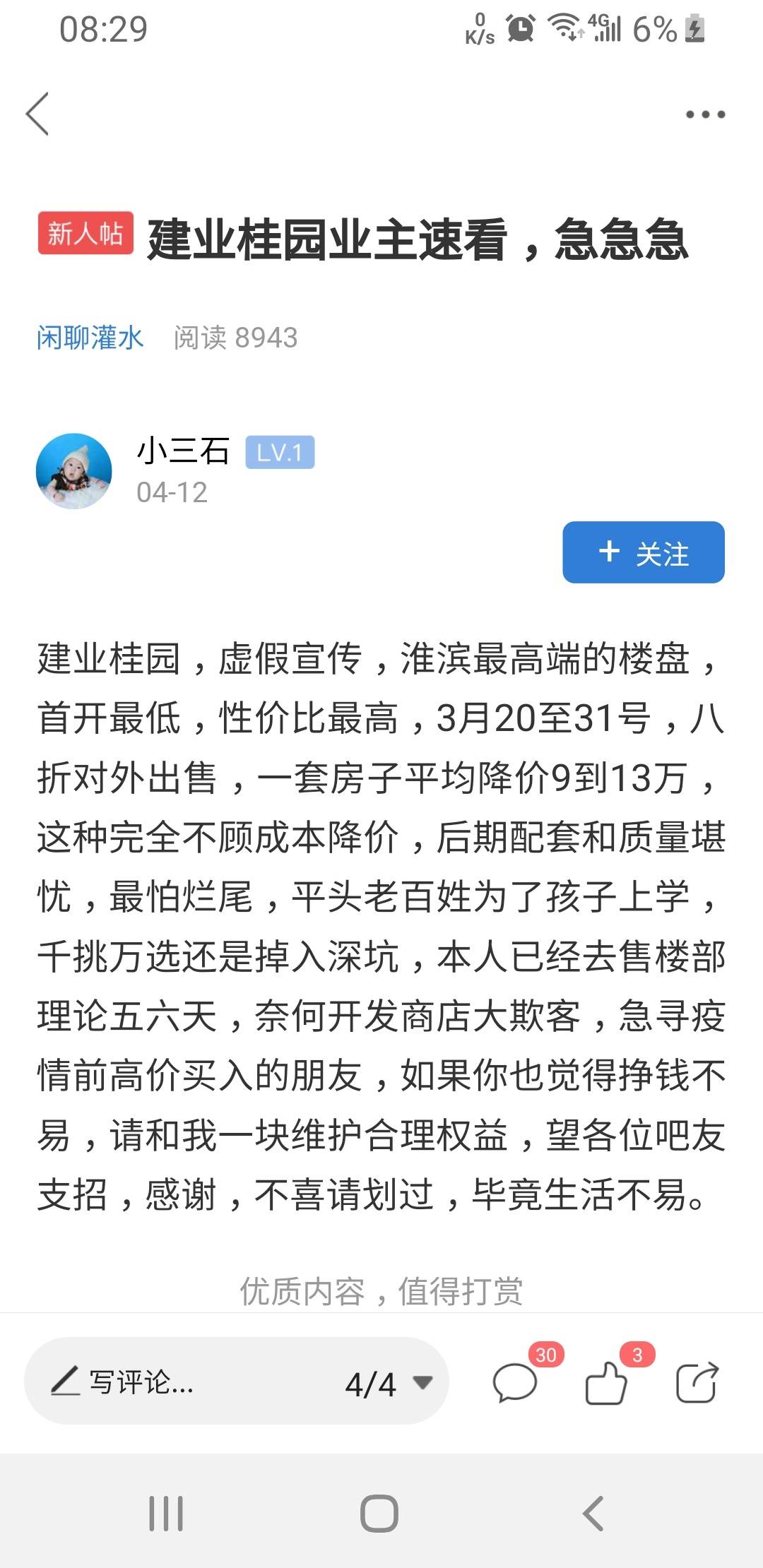Open system recent apps
The image size is (763, 1568).
click(x=166, y=1514)
